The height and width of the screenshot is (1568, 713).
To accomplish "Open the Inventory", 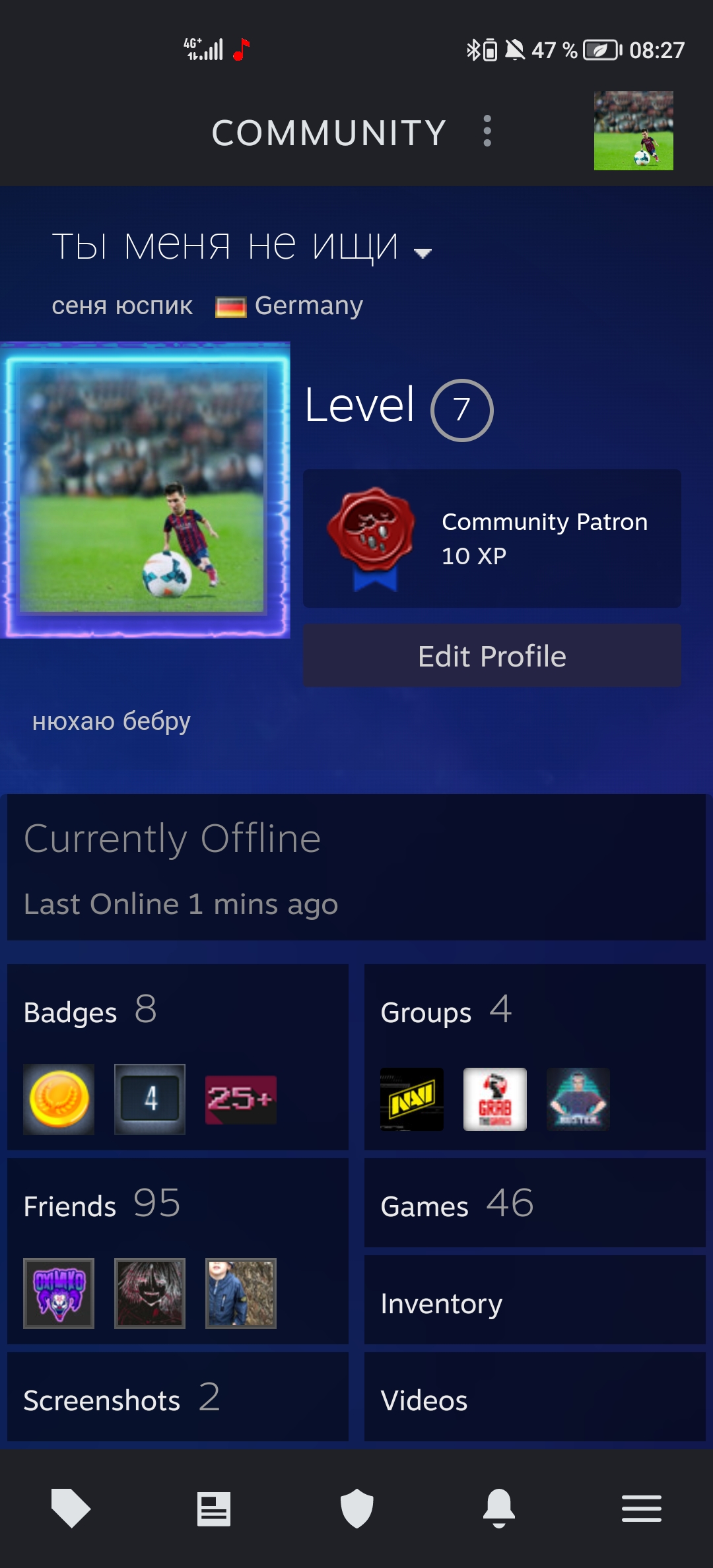I will click(x=535, y=1300).
